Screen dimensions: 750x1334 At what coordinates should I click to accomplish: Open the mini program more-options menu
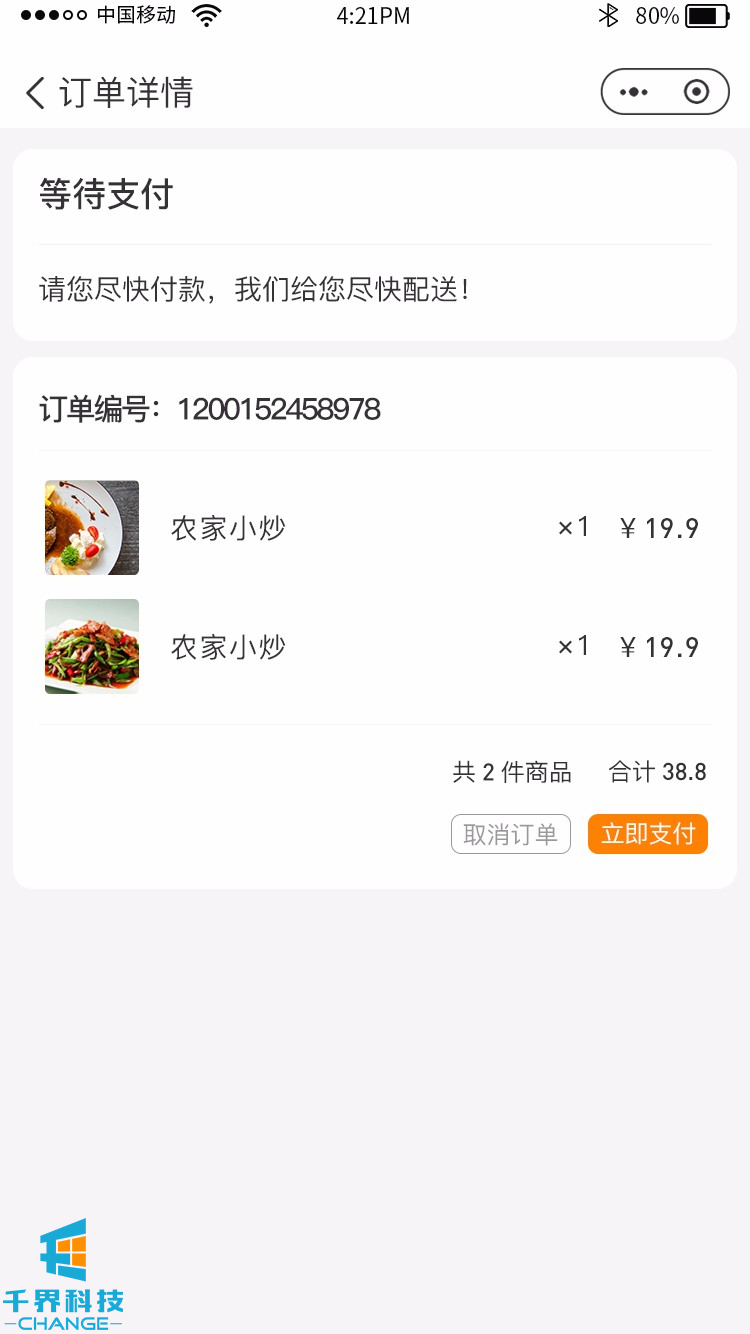(634, 92)
